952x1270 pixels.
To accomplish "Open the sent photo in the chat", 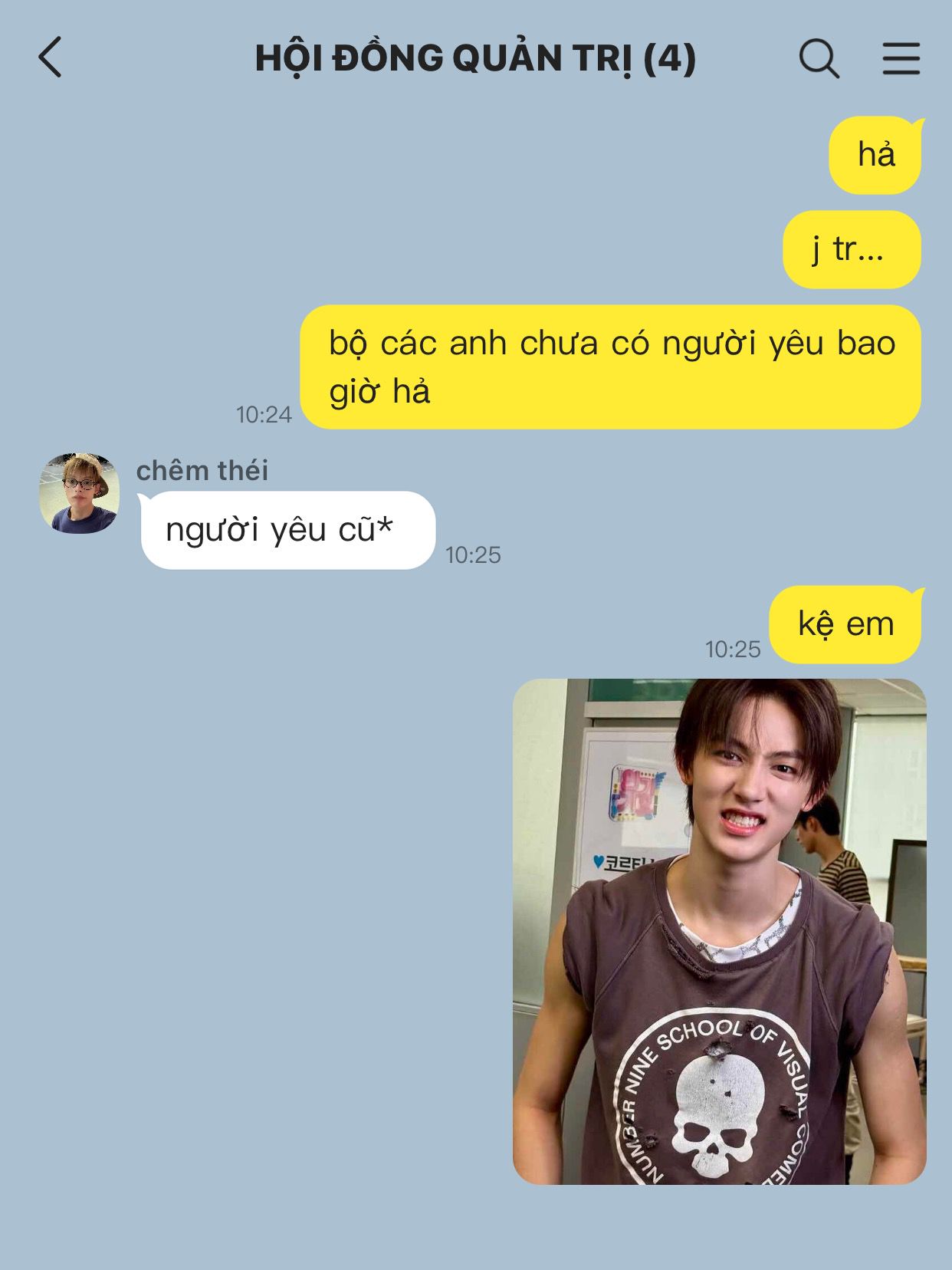I will tap(719, 931).
